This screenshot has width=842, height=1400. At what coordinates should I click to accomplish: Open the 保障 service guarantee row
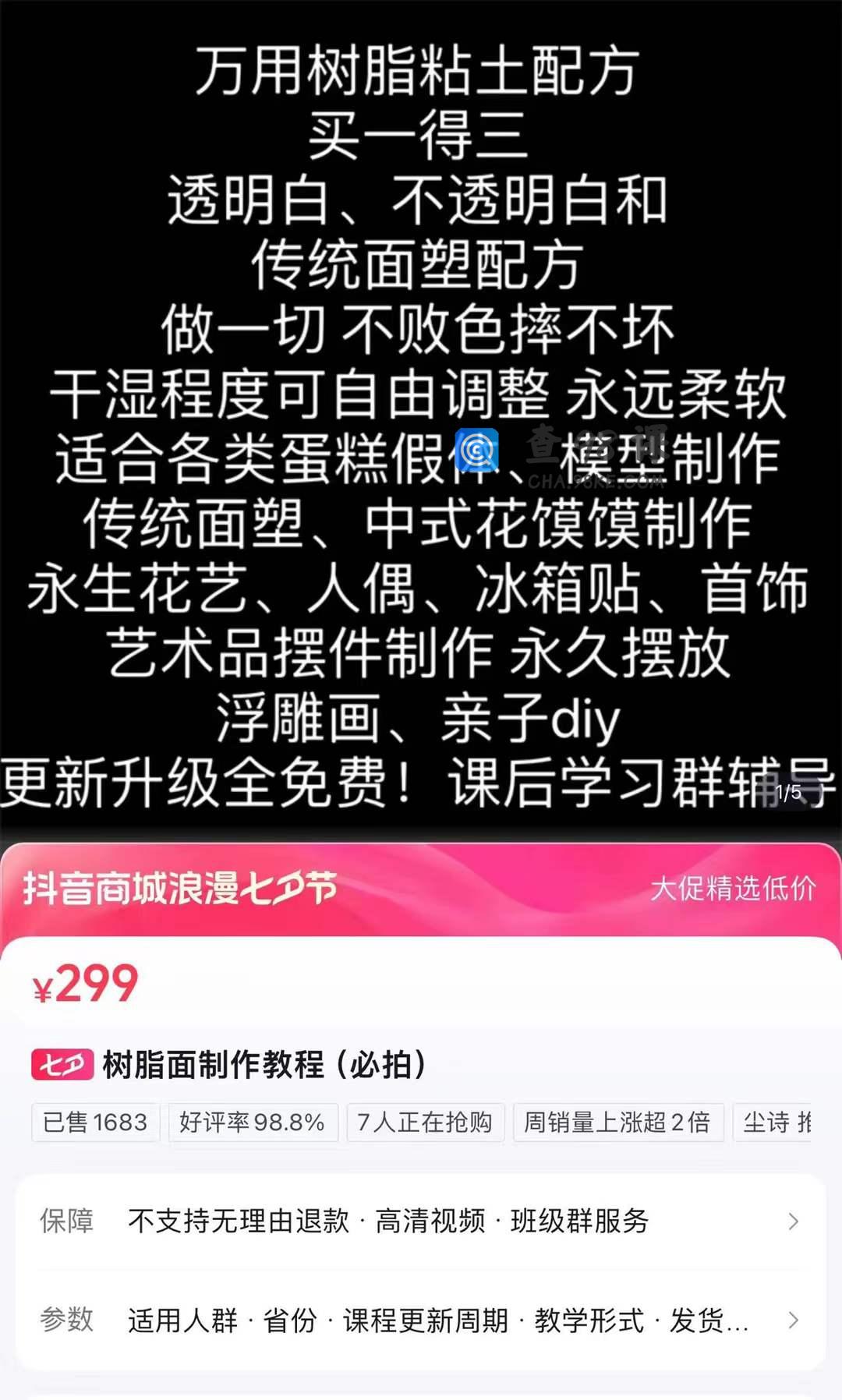click(421, 1221)
